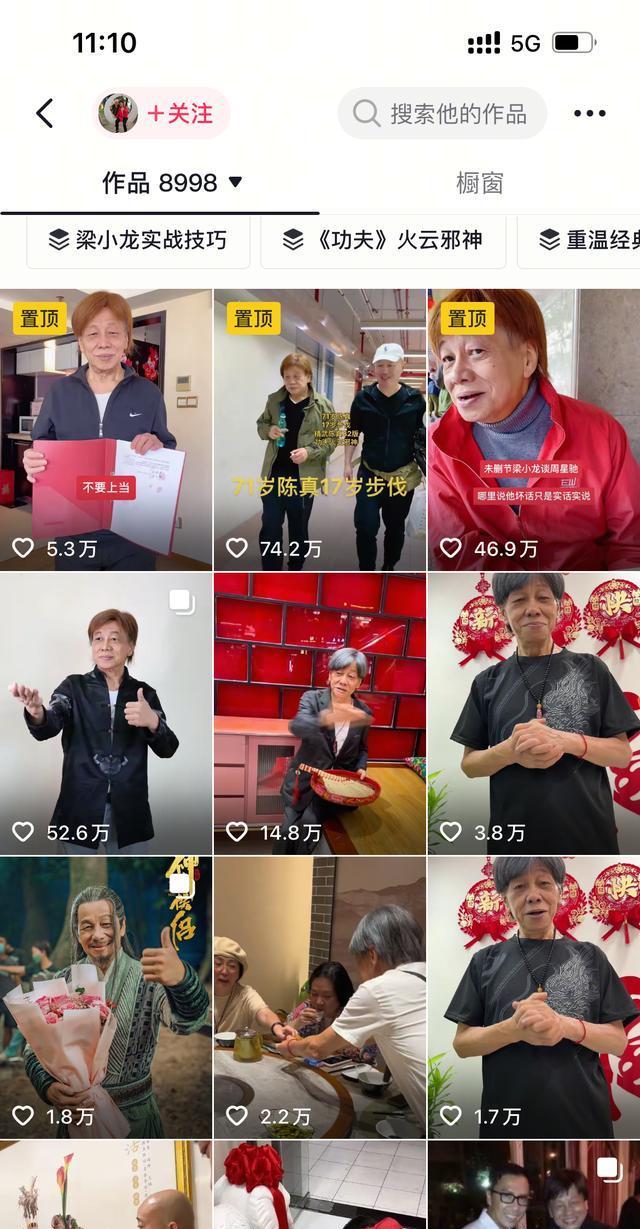
Task: Open pinned video 71岁陈真17岁步伐
Action: 320,430
